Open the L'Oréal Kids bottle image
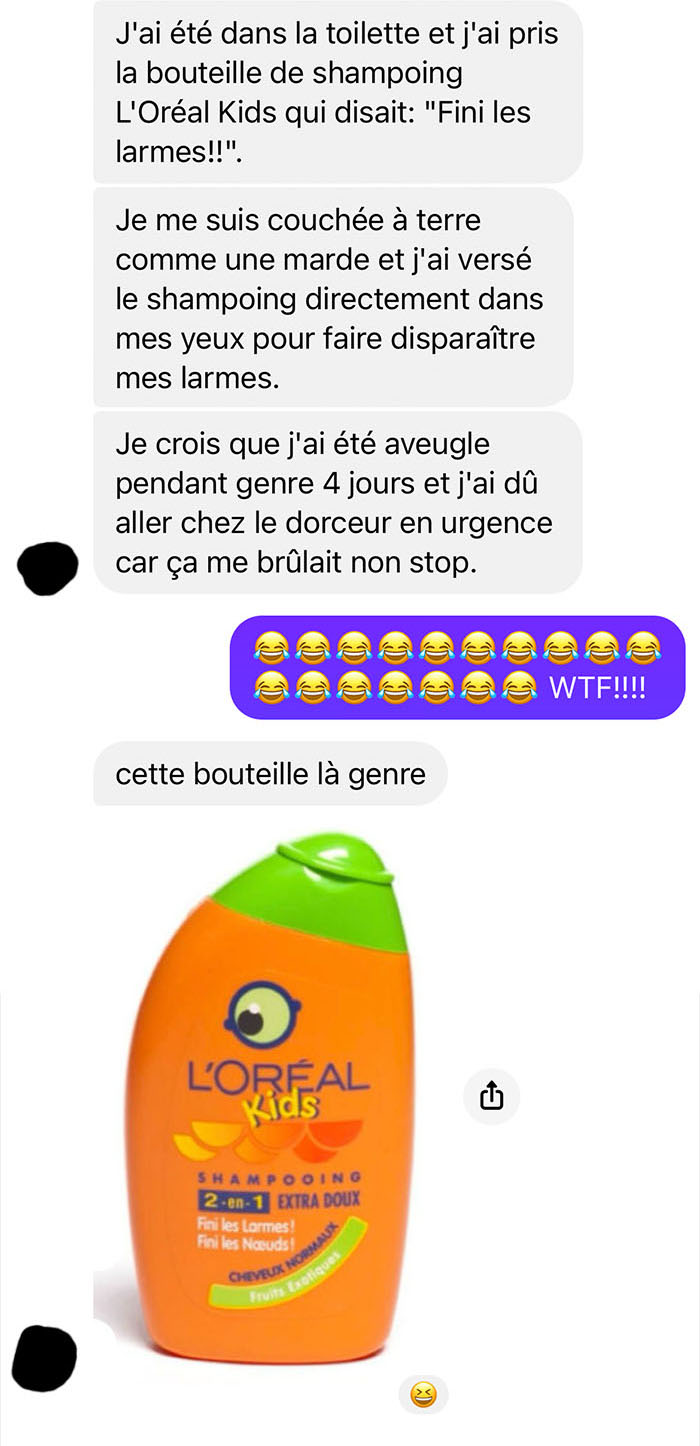 coord(270,1100)
